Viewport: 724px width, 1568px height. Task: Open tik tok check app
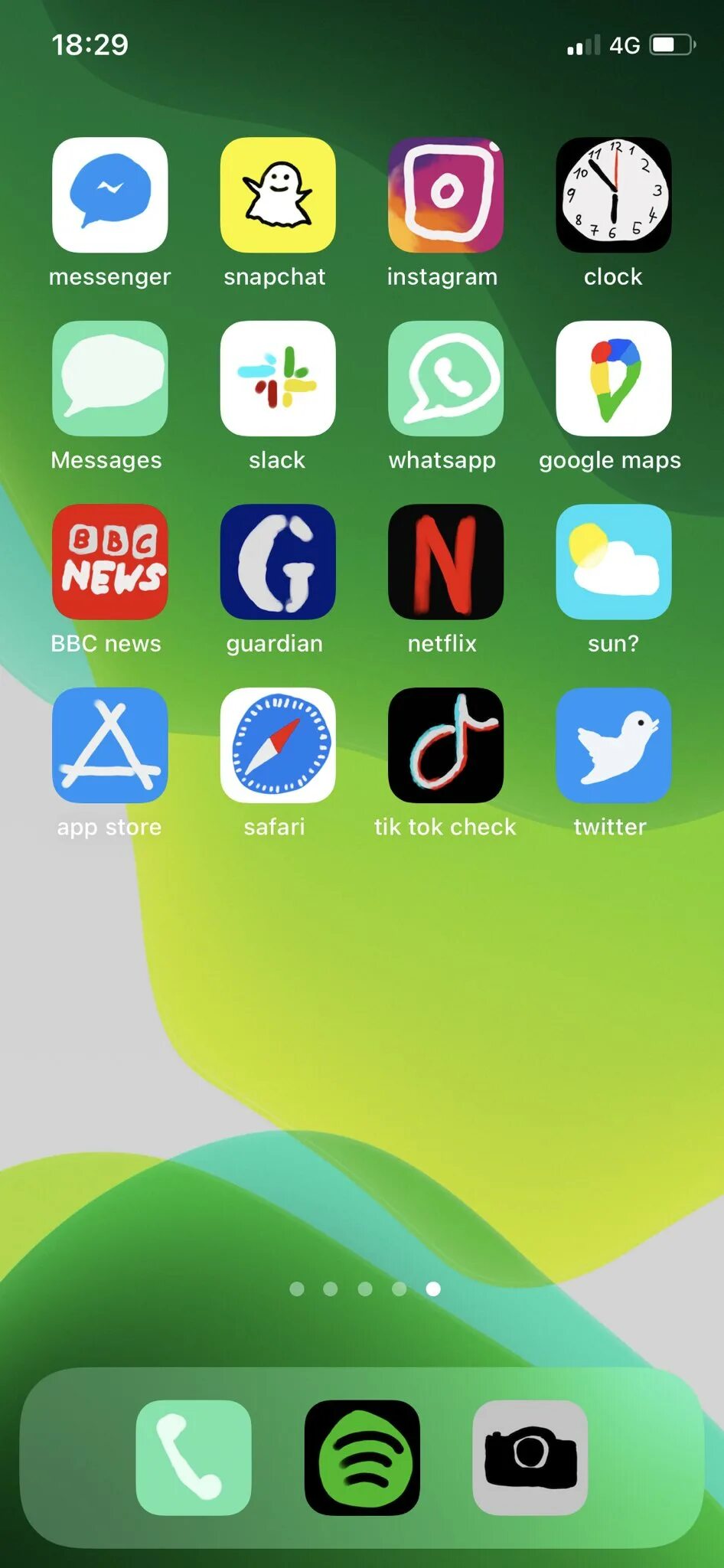click(445, 745)
